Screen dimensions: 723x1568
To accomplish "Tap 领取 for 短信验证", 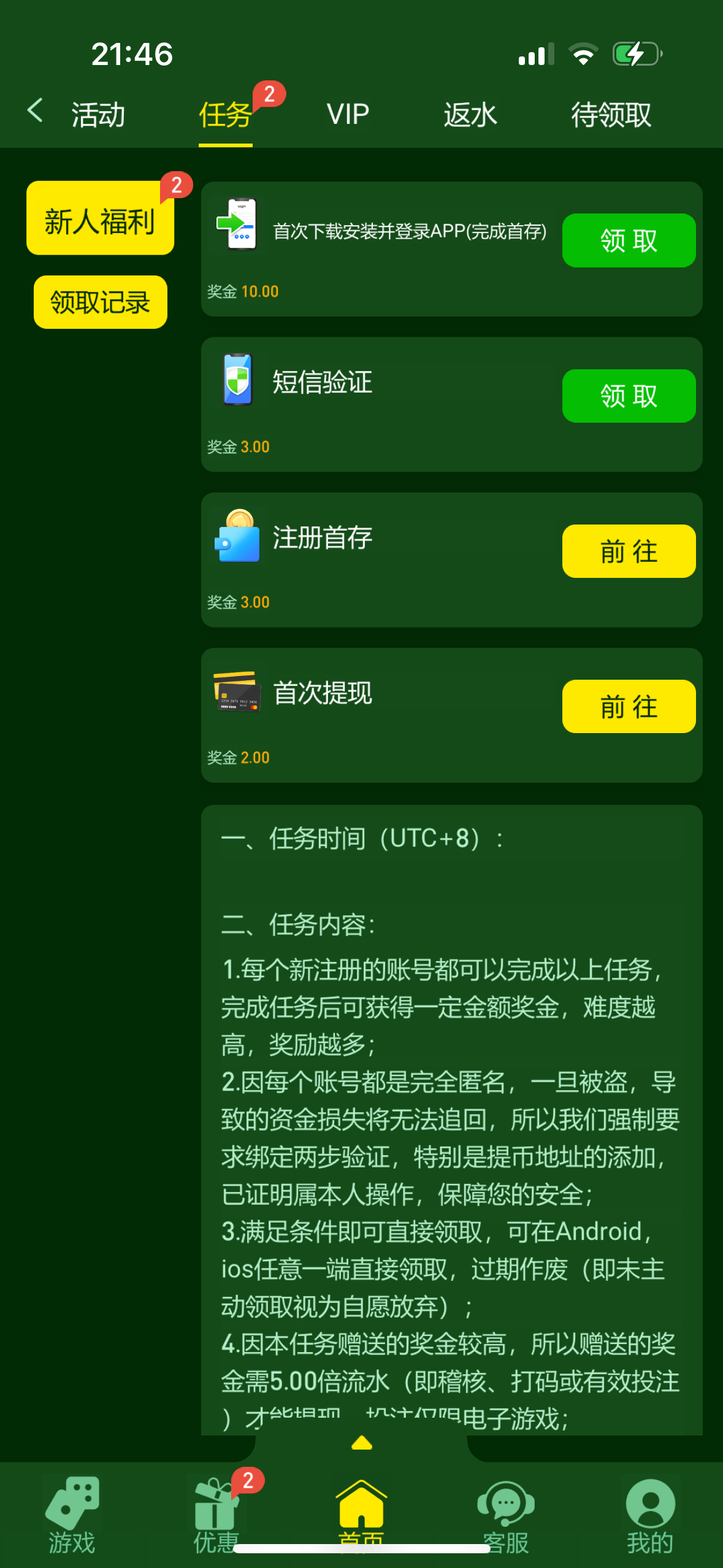I will [x=629, y=396].
